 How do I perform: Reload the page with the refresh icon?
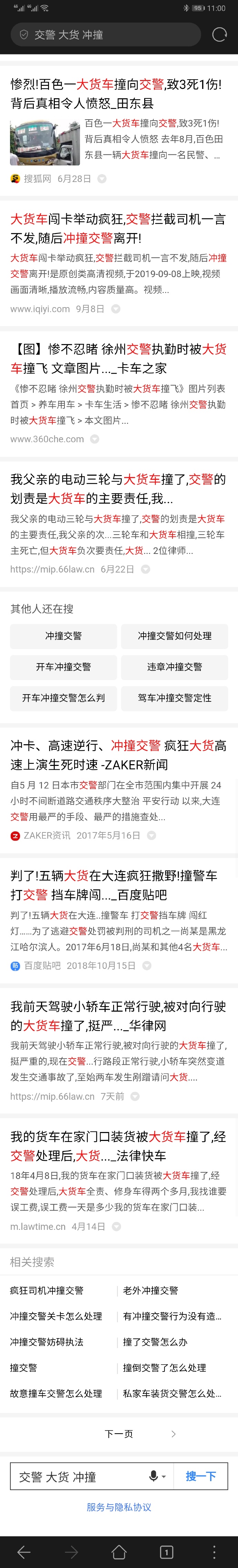[x=219, y=35]
